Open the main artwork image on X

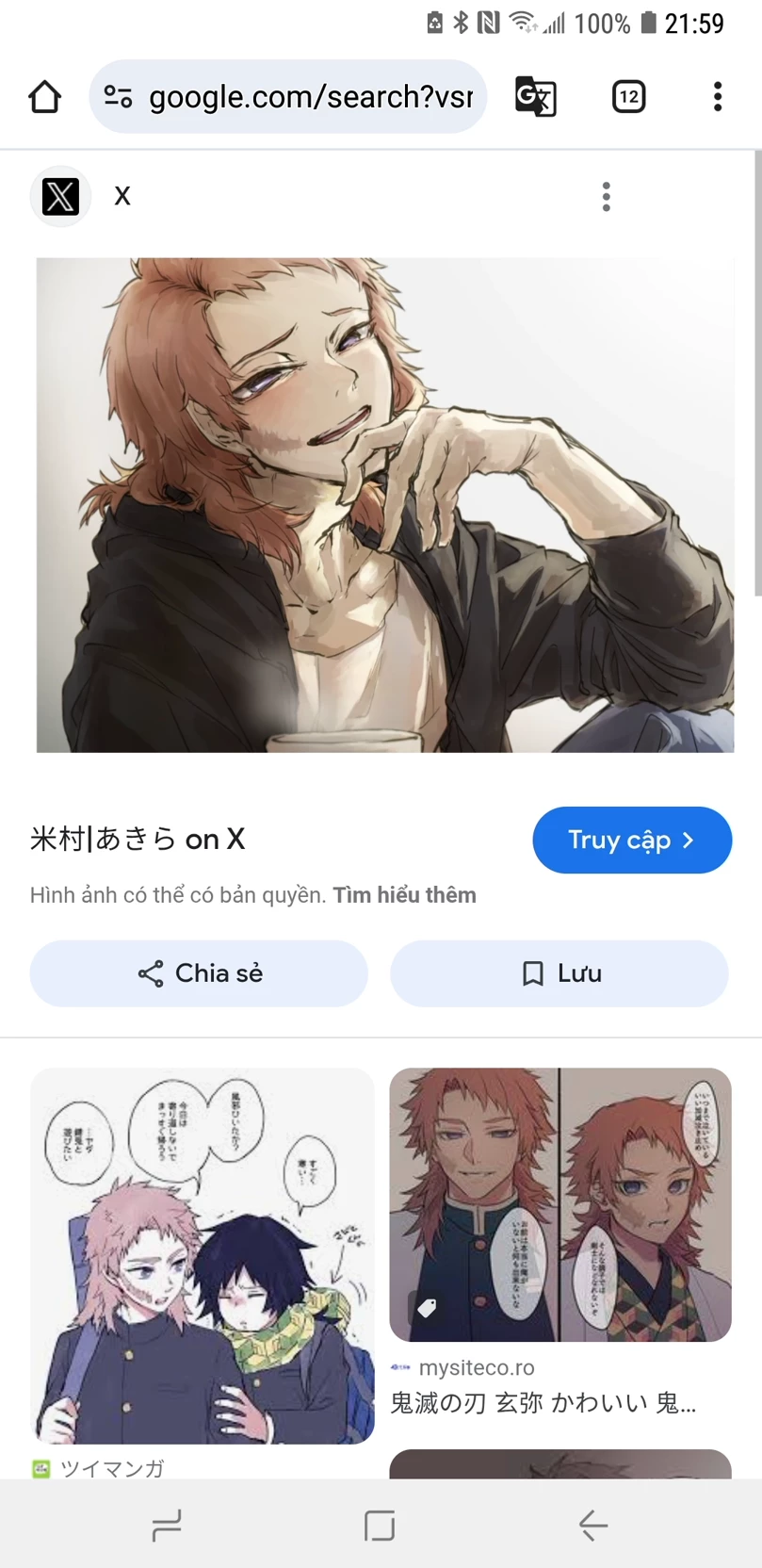click(x=384, y=505)
